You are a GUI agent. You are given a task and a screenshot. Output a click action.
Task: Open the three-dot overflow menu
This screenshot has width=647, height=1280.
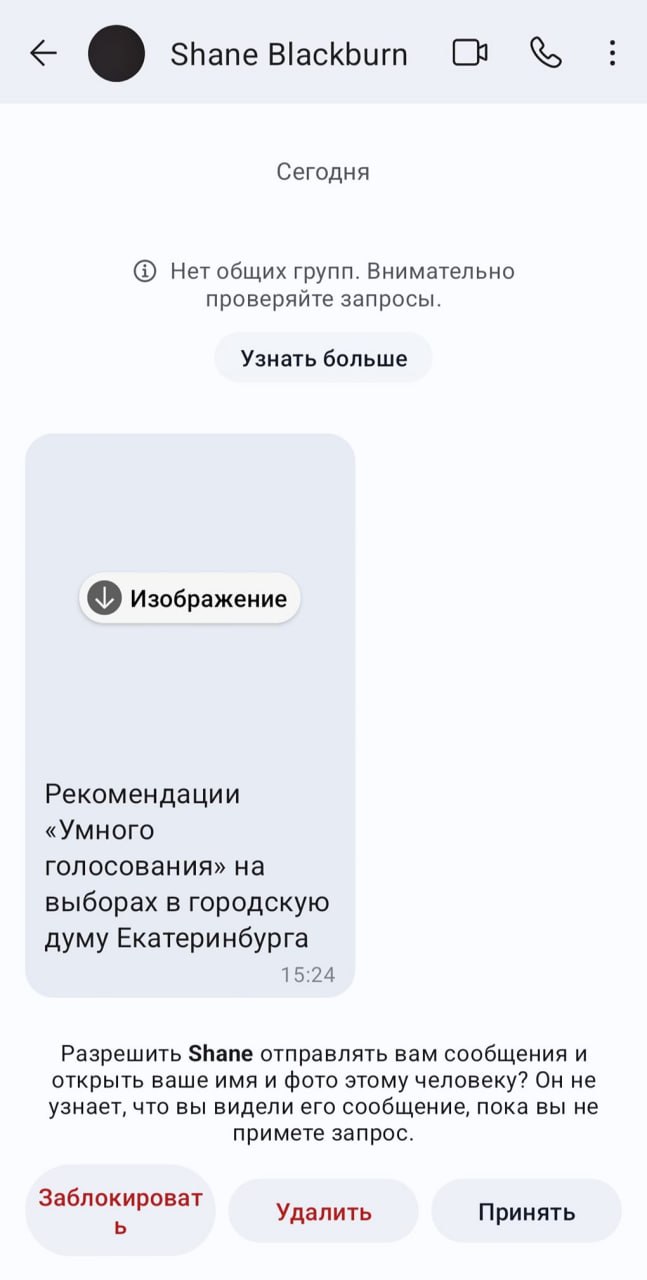[612, 53]
